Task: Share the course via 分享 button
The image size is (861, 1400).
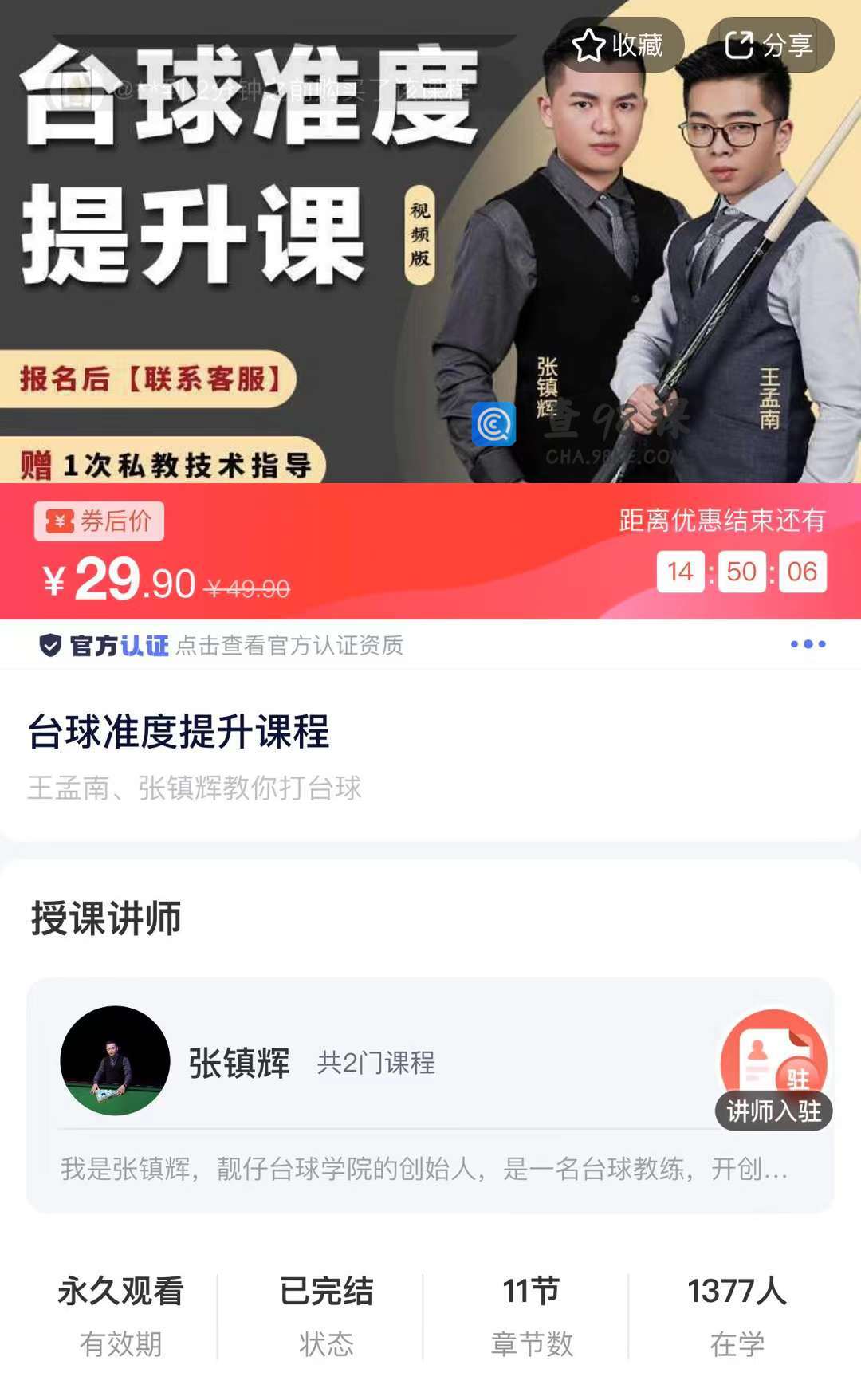Action: click(x=770, y=45)
